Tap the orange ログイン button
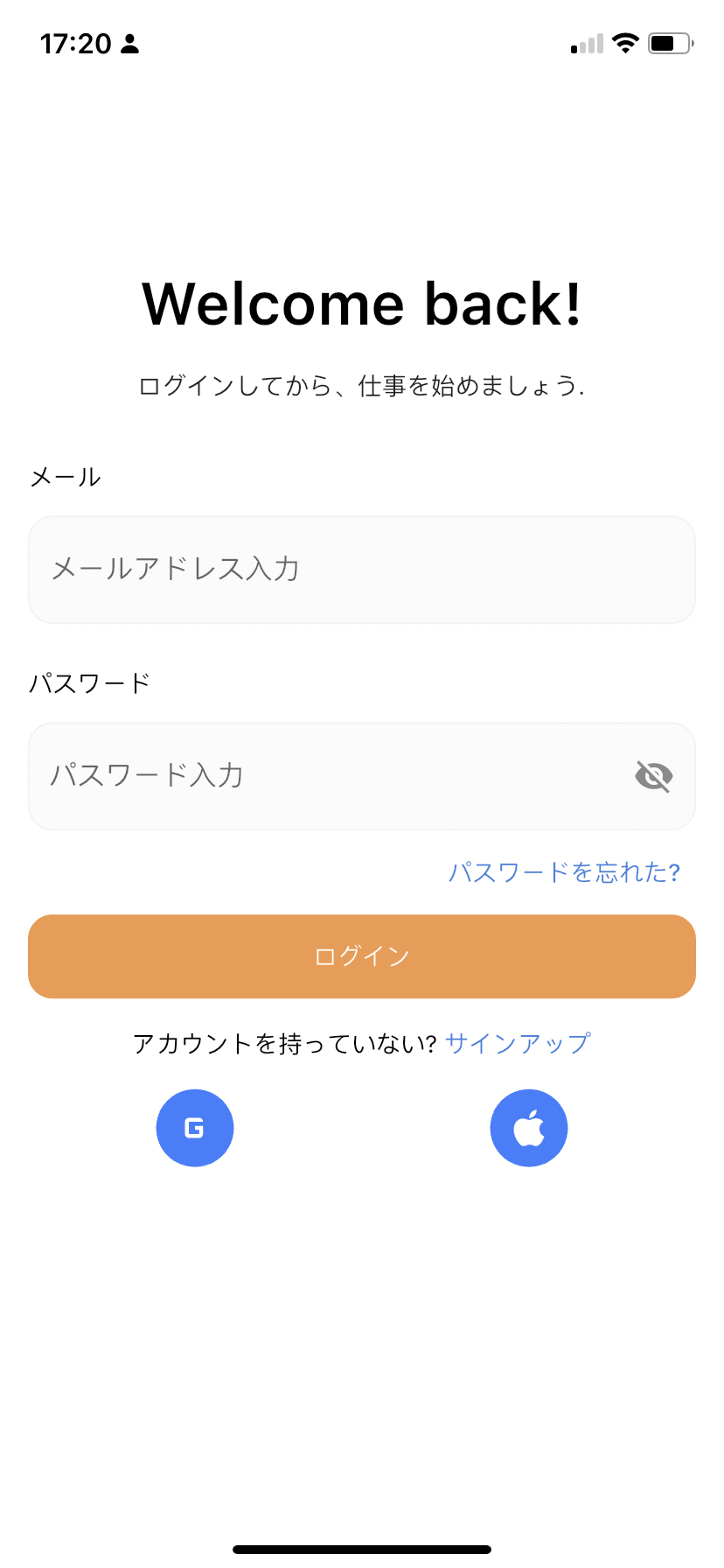Screen dimensions: 724x1568 362,956
